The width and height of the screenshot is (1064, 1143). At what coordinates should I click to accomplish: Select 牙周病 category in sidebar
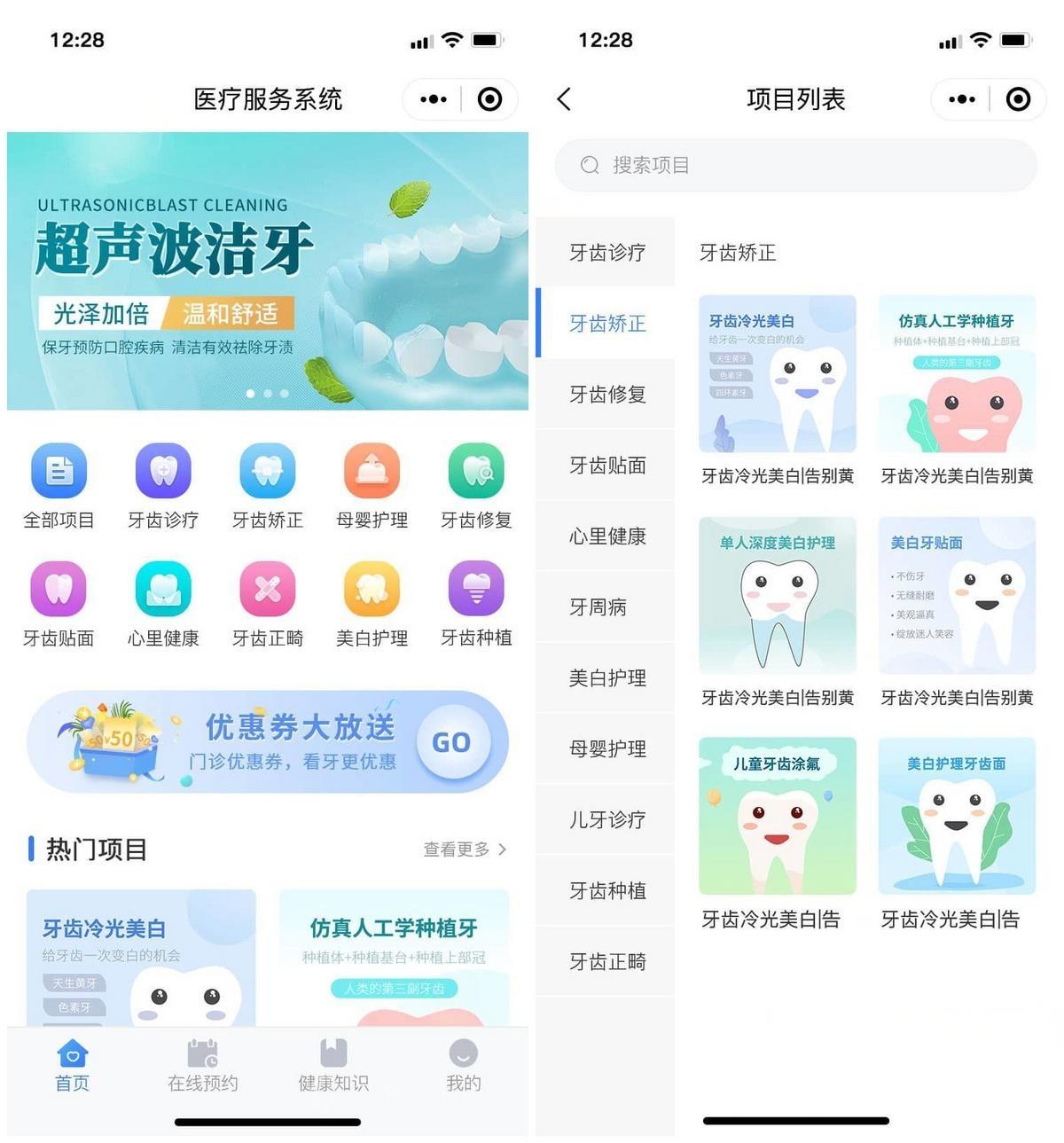(x=606, y=607)
